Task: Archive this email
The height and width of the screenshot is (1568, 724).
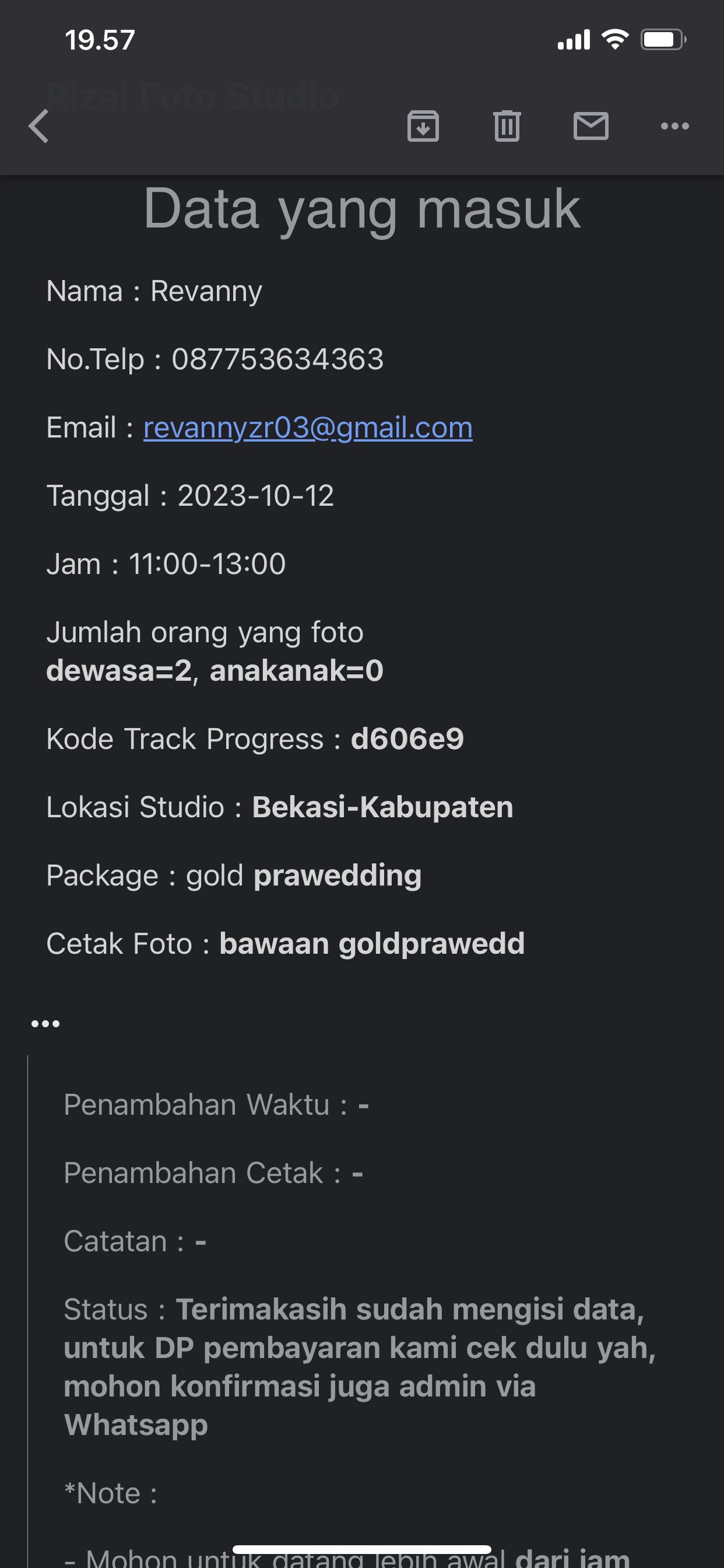Action: pyautogui.click(x=423, y=127)
